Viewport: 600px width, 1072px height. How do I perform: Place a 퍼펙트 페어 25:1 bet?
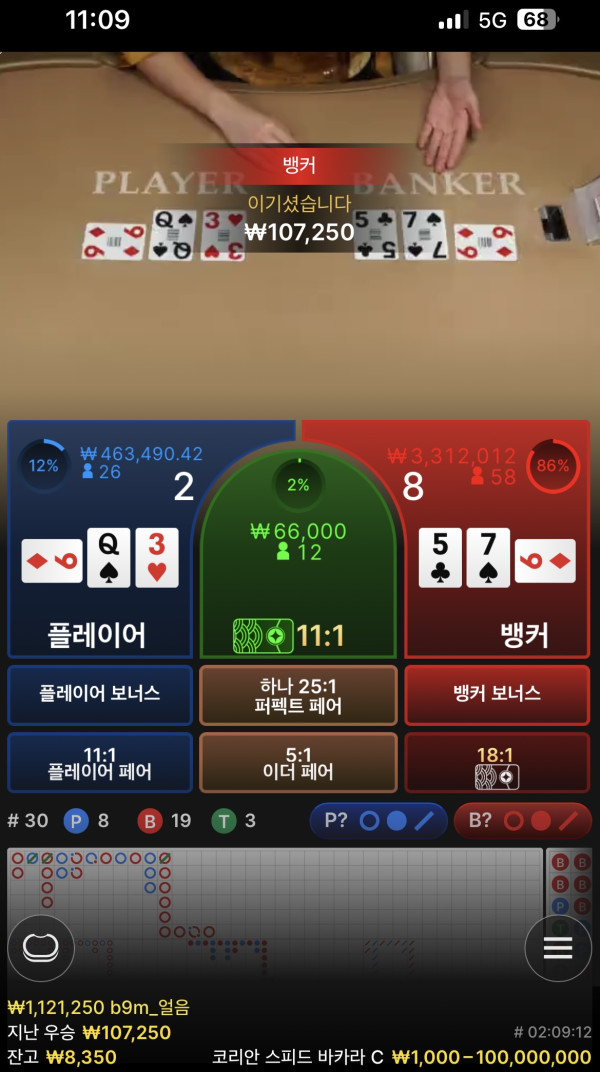[298, 694]
